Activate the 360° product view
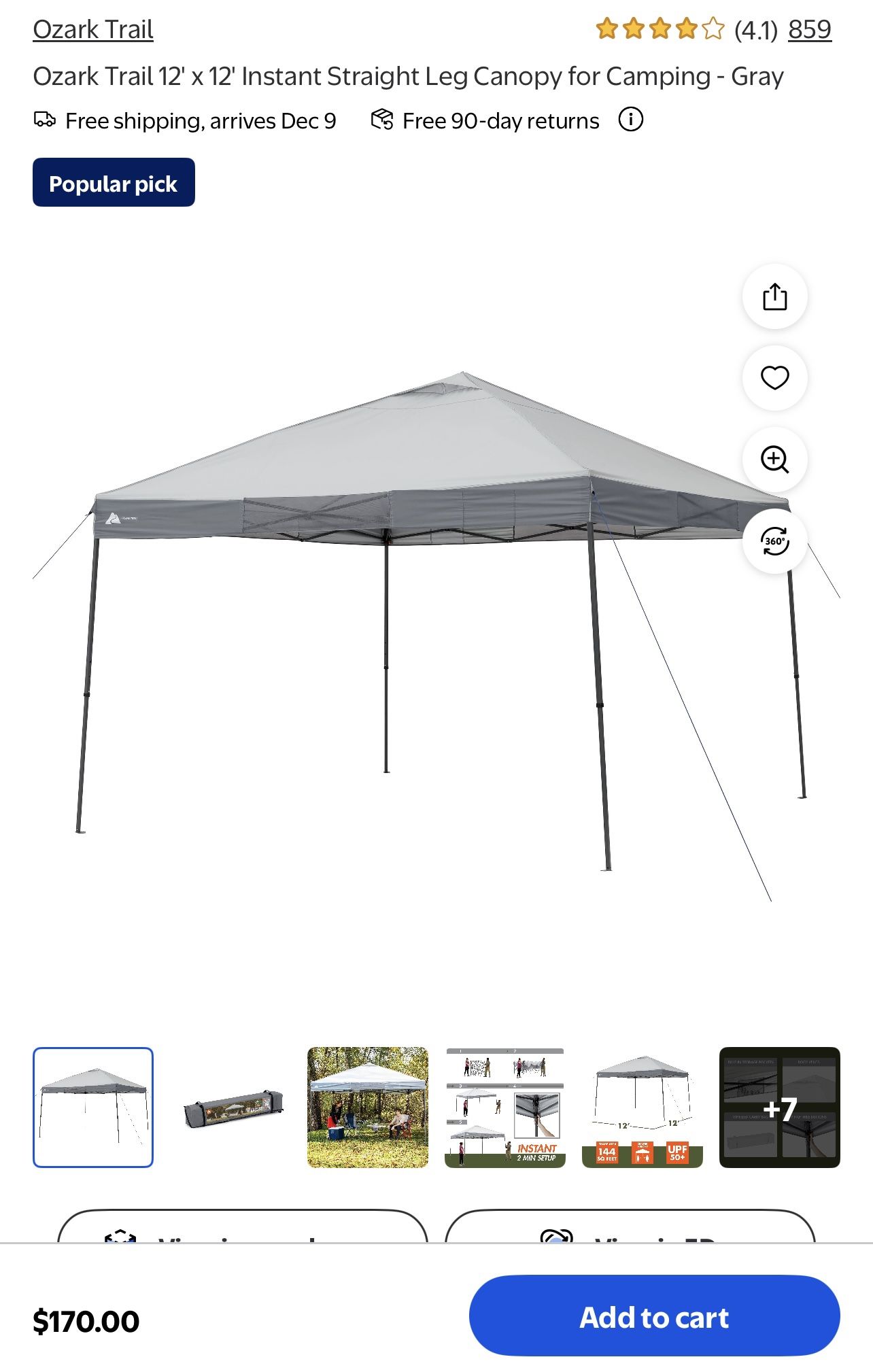 pyautogui.click(x=774, y=542)
